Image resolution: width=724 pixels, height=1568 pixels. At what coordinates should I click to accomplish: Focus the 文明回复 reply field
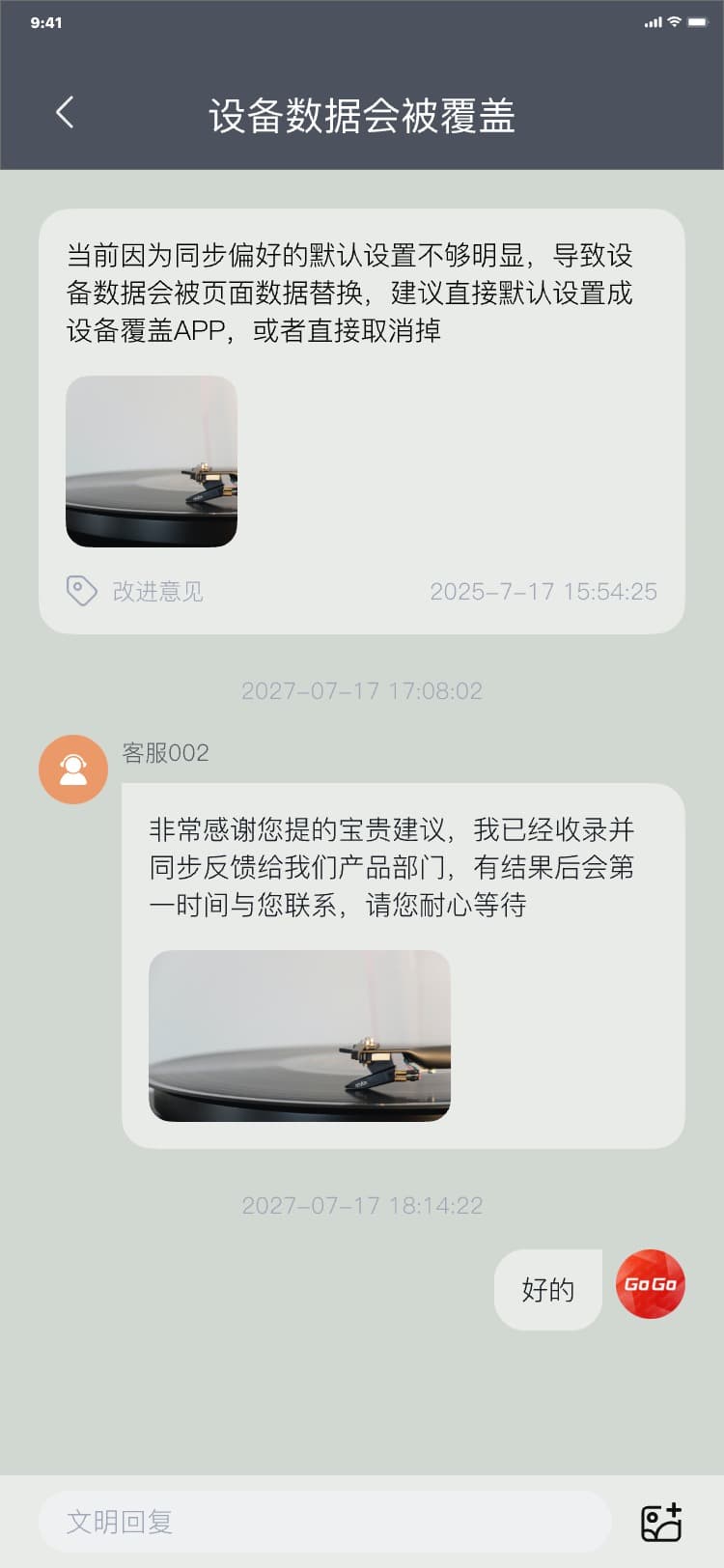pyautogui.click(x=324, y=1522)
